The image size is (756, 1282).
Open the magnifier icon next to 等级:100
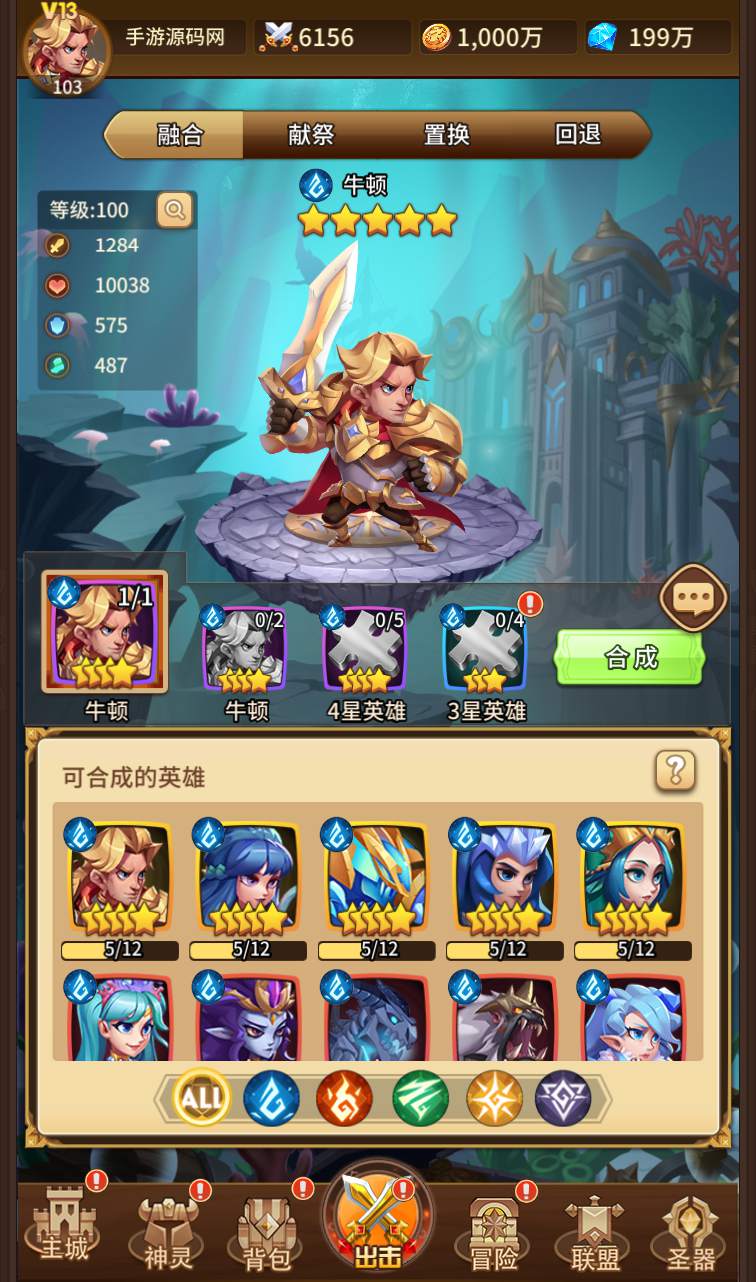175,210
